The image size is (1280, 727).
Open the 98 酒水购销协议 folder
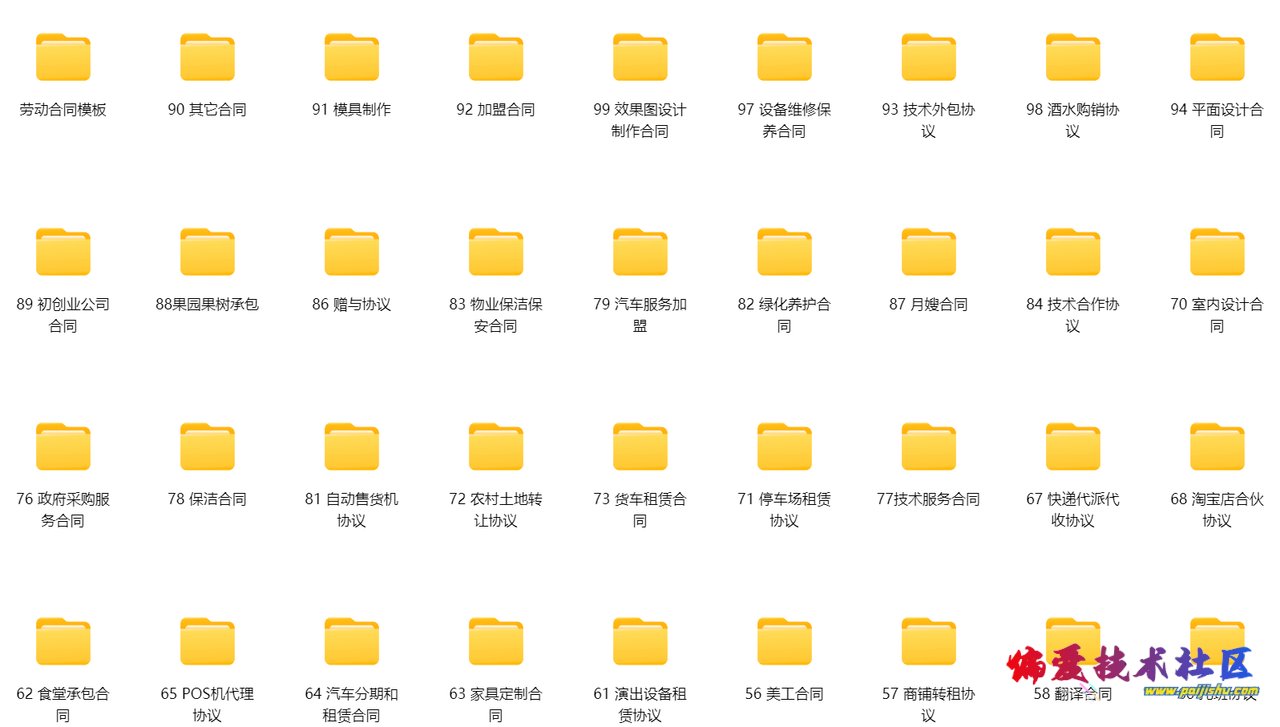point(1072,58)
